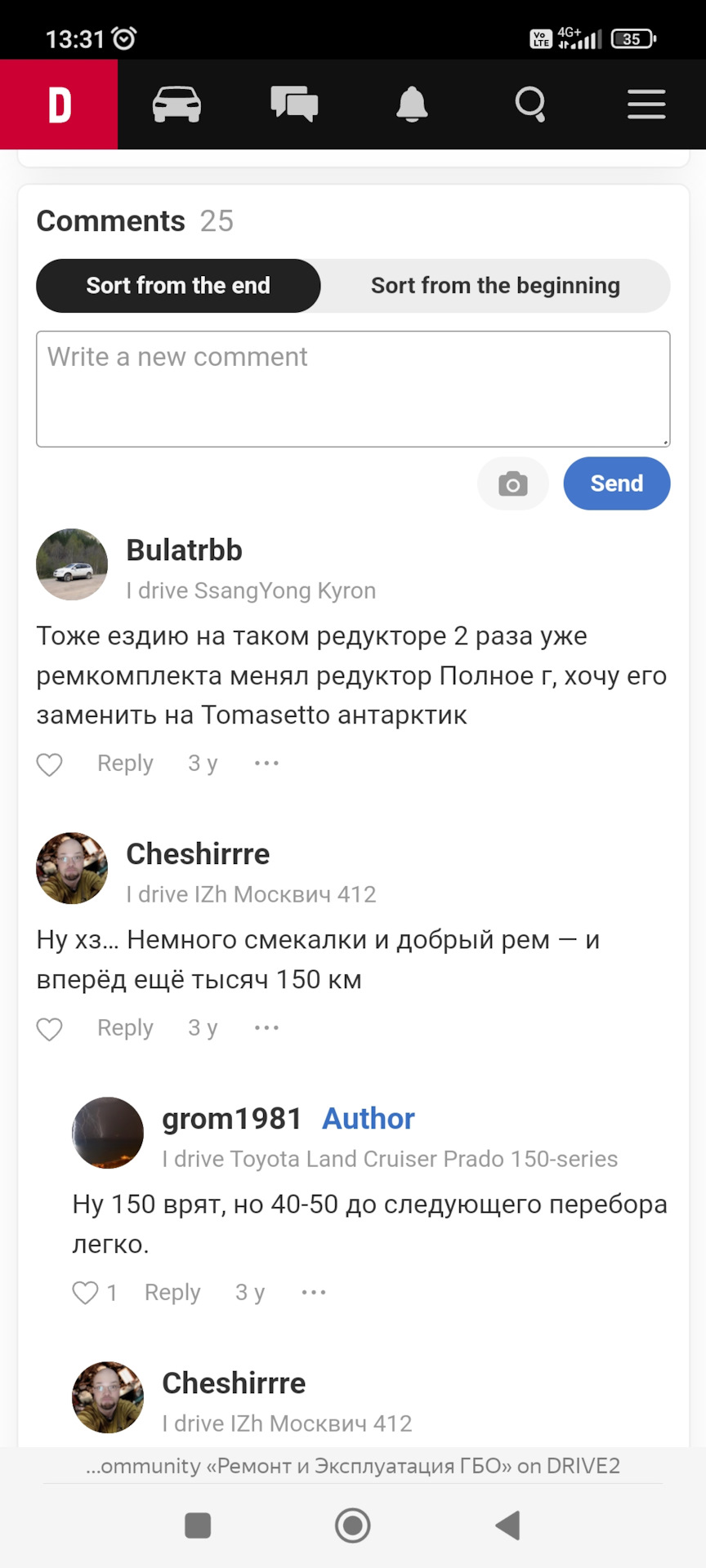
Task: Open the hamburger menu
Action: pyautogui.click(x=646, y=105)
